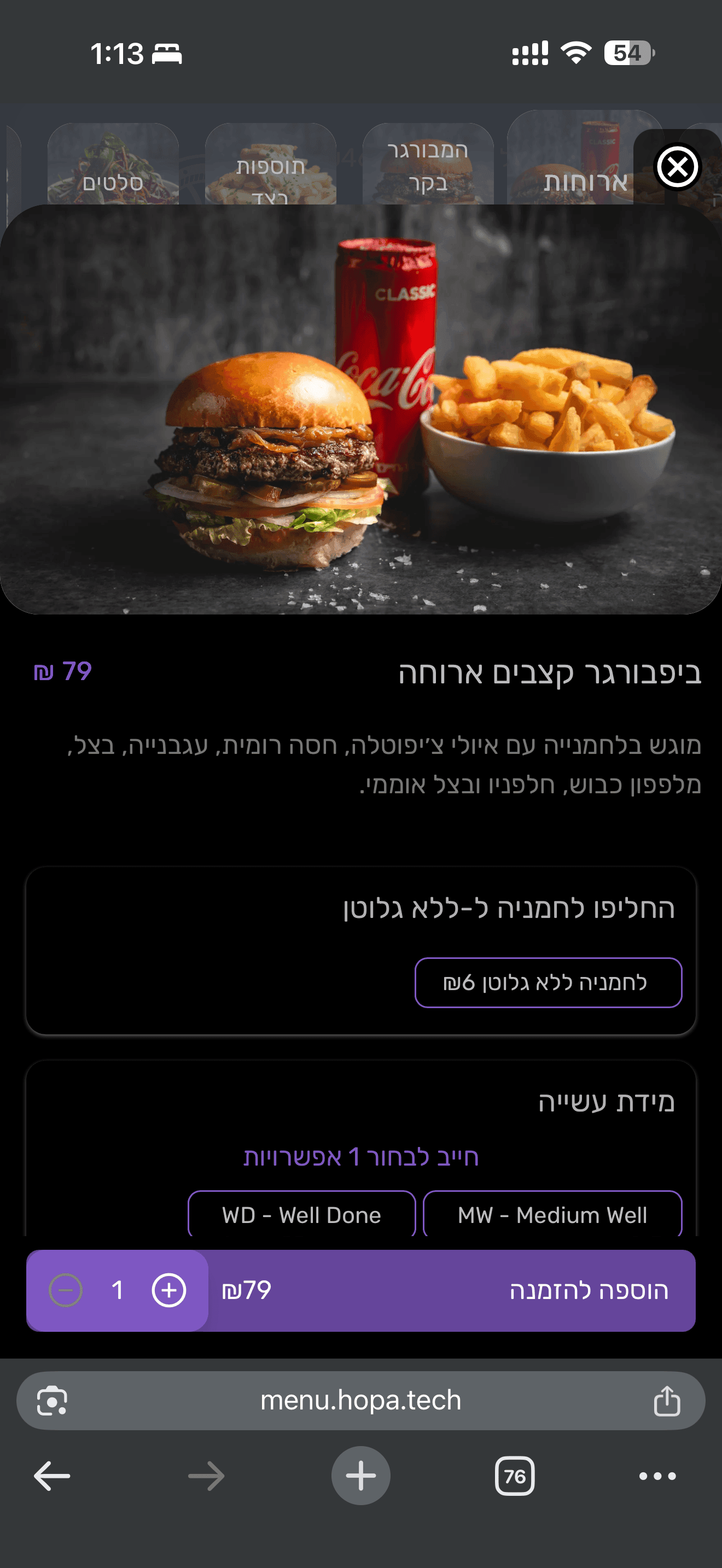Tap the Safari share icon
The width and height of the screenshot is (722, 1568).
point(667,1401)
